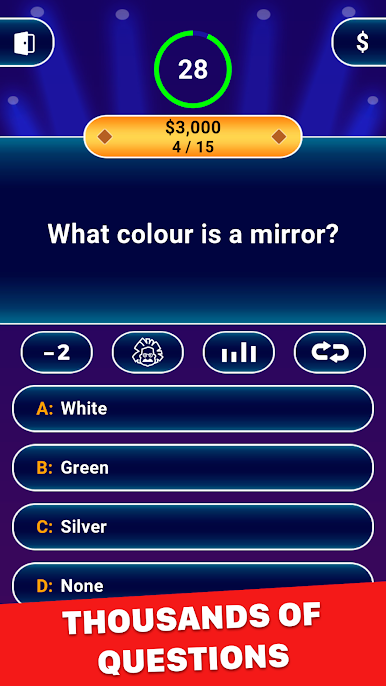Exit the game via door icon
Screen dimensions: 386x686
click(x=25, y=43)
